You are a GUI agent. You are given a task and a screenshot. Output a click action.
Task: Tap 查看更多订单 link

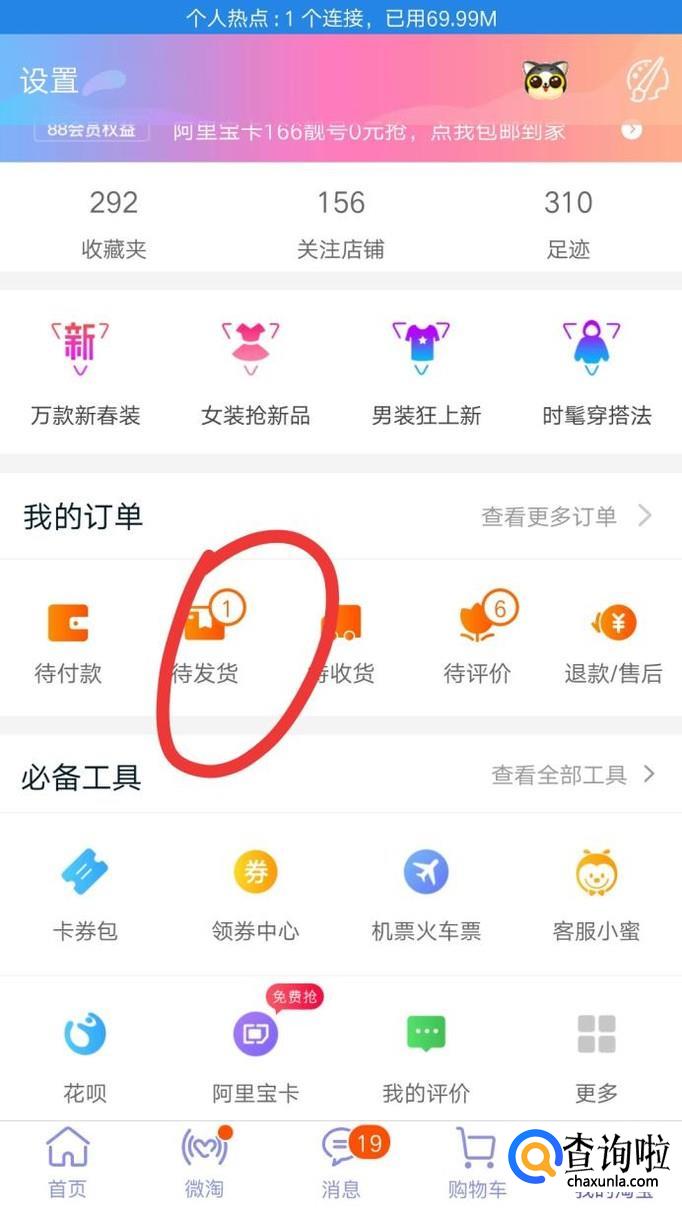click(567, 517)
